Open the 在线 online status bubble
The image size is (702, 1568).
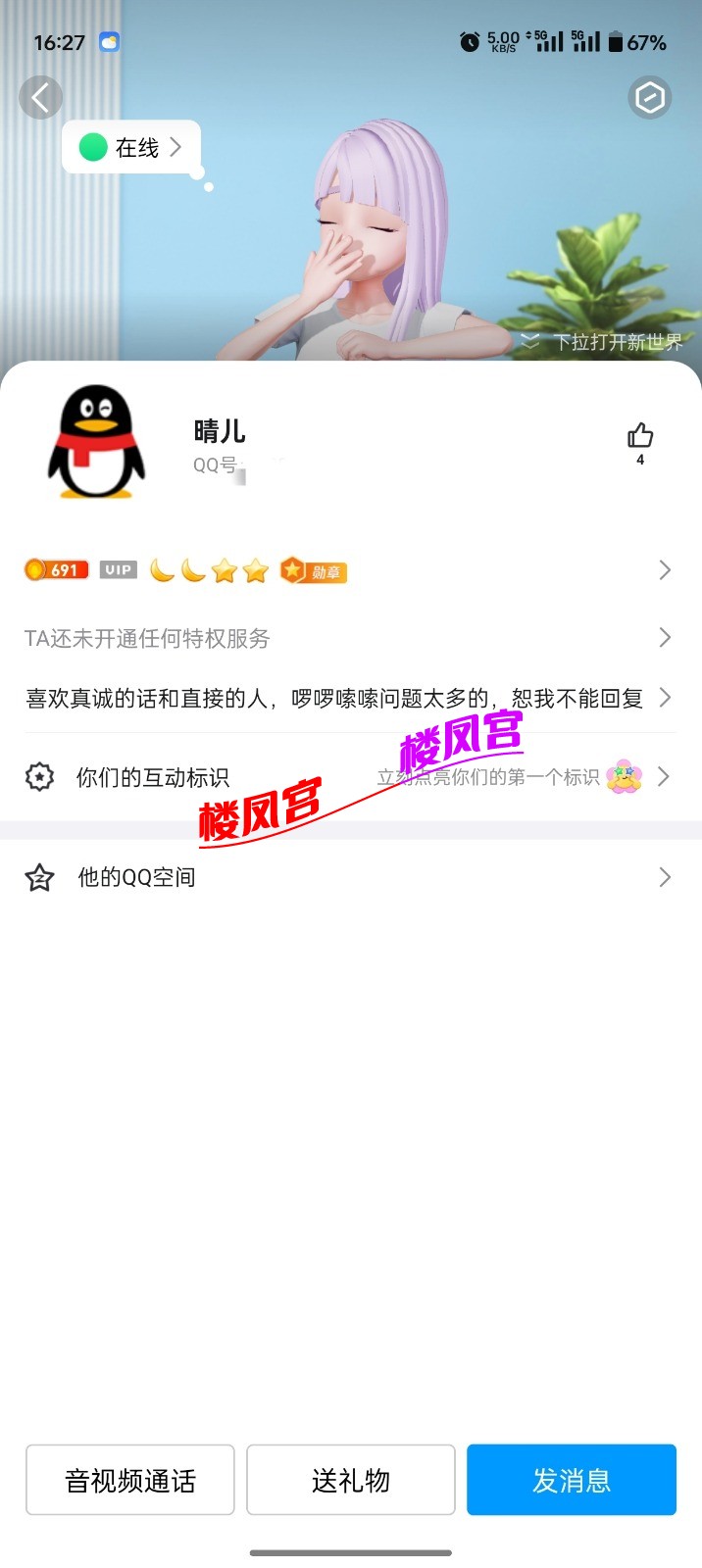[131, 148]
